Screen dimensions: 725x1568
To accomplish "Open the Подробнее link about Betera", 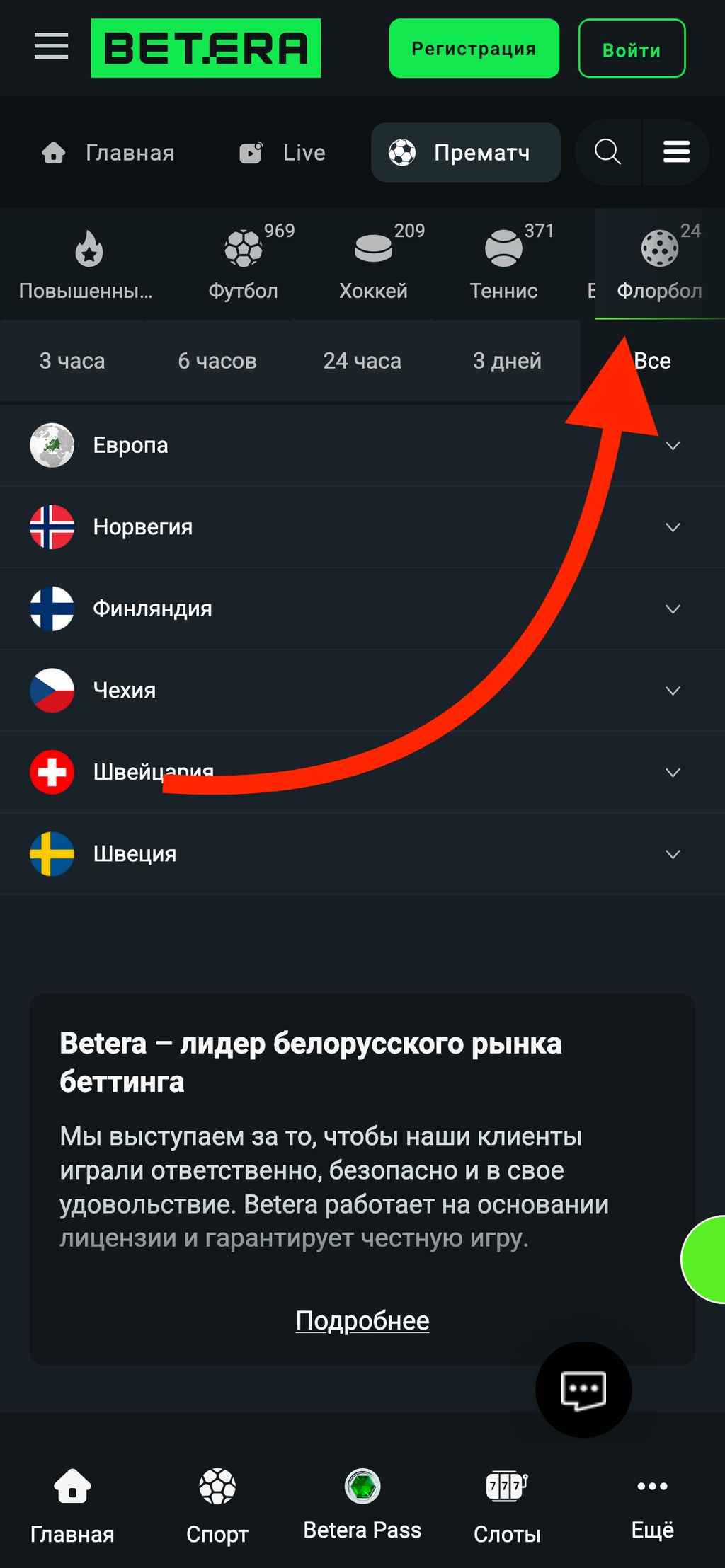I will [362, 1320].
